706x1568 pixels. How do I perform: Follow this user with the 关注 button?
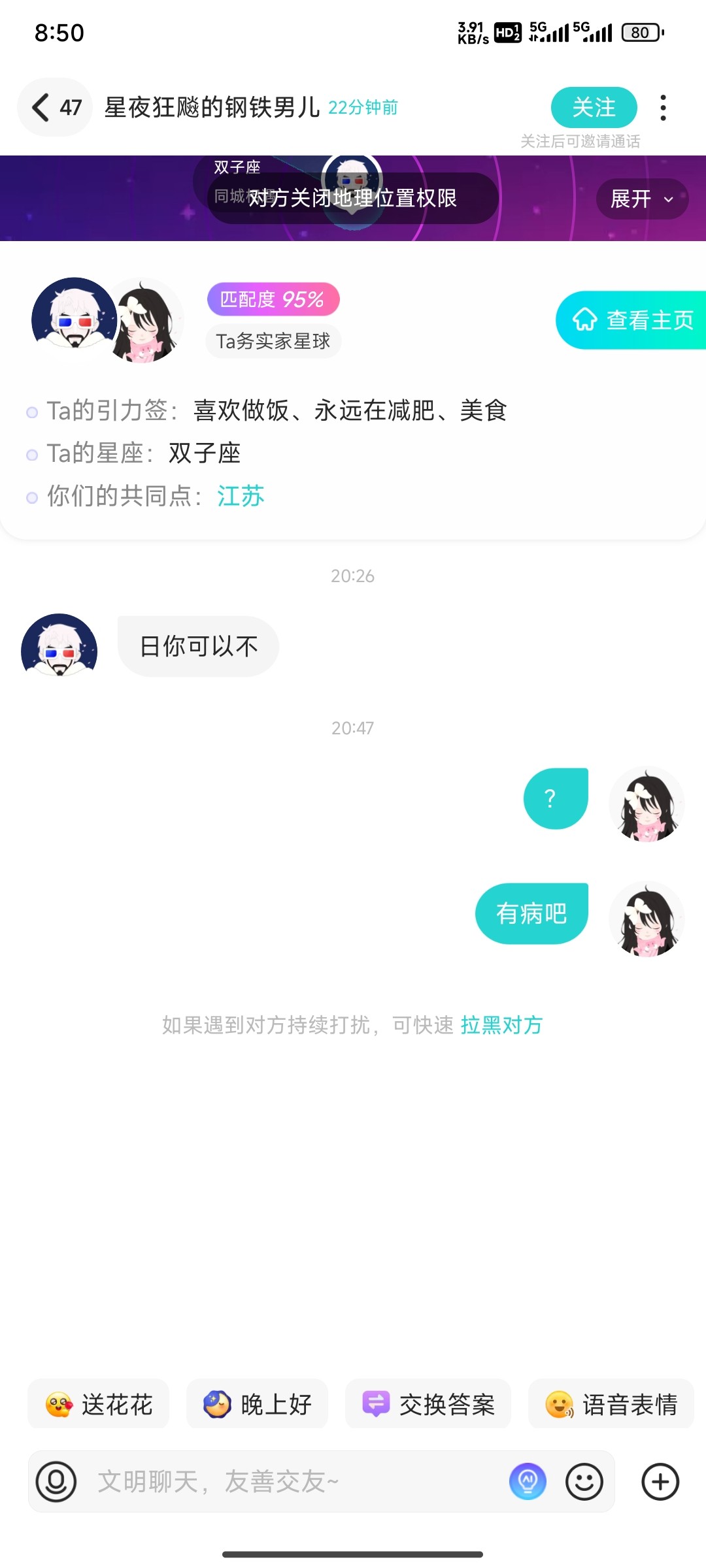coord(594,107)
